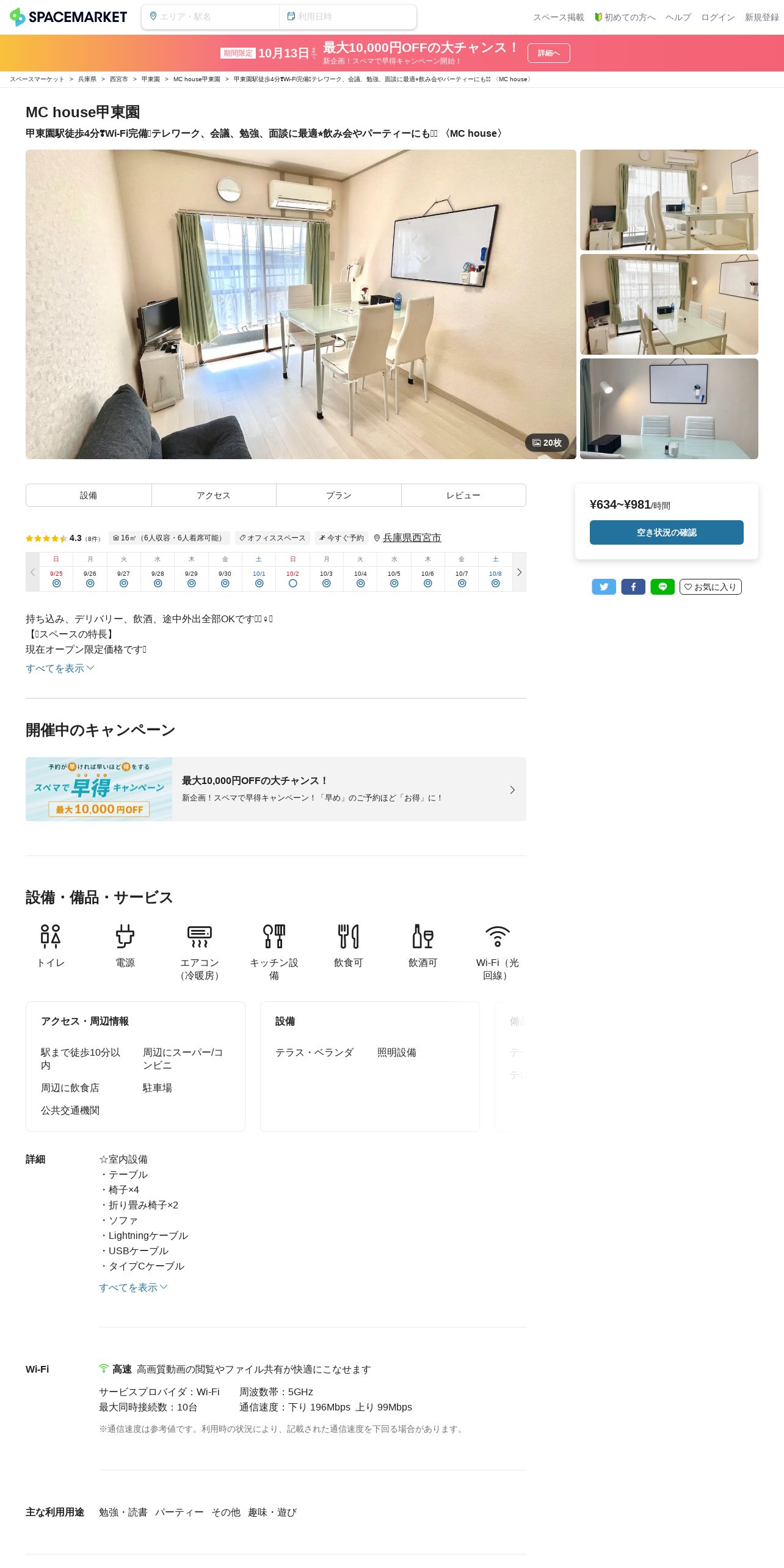Viewport: 784px width, 1568px height.
Task: Add to お気に入り favorites
Action: [711, 587]
